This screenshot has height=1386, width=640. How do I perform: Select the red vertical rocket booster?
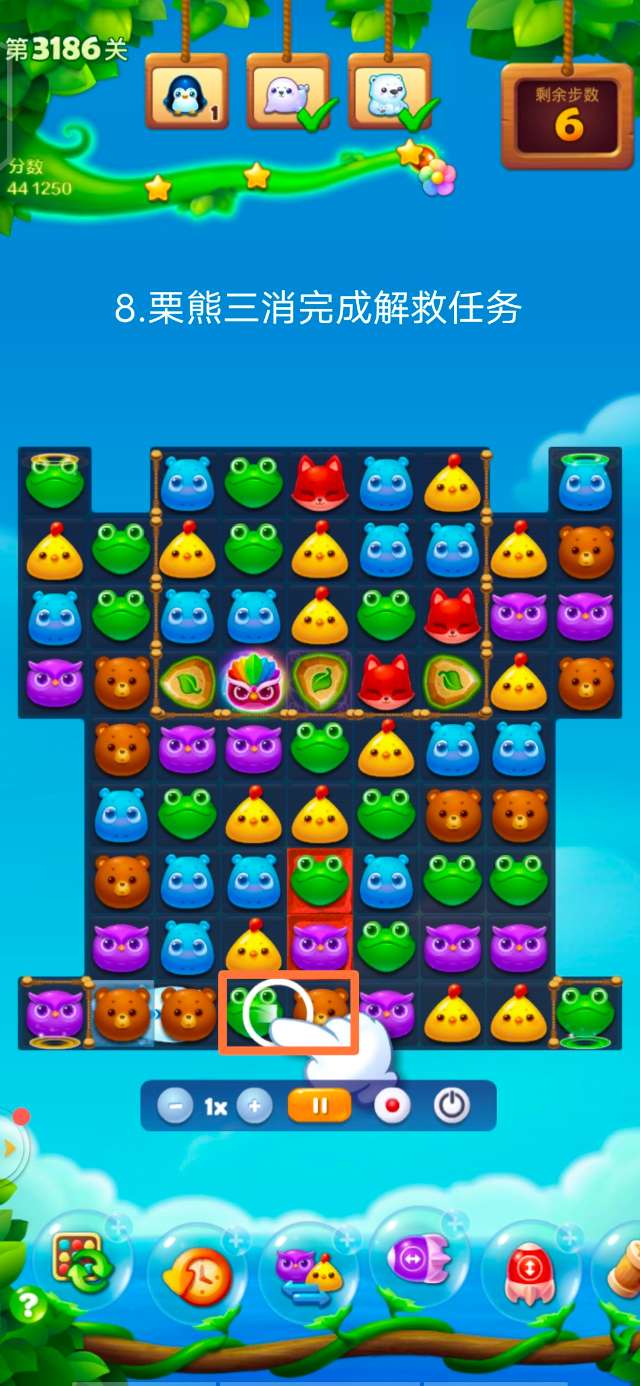pyautogui.click(x=530, y=1270)
